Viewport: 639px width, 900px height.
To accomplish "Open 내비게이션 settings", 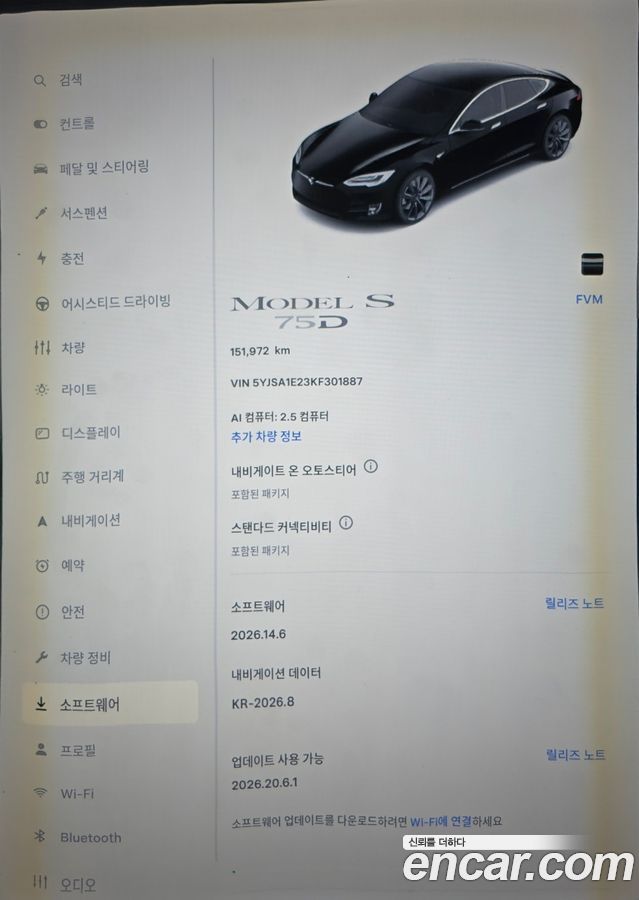I will click(x=78, y=521).
